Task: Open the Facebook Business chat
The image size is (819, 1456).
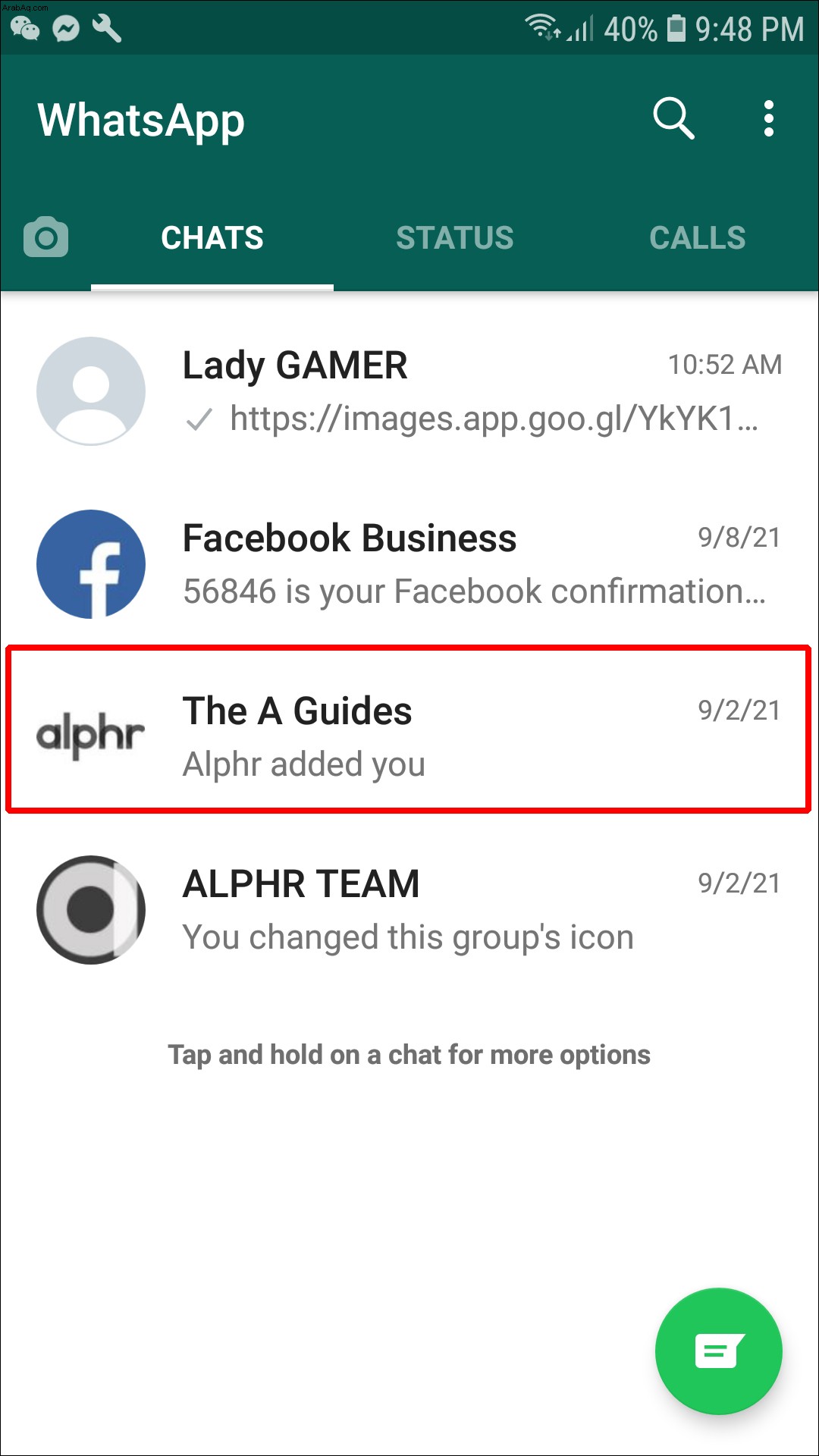Action: [470, 564]
